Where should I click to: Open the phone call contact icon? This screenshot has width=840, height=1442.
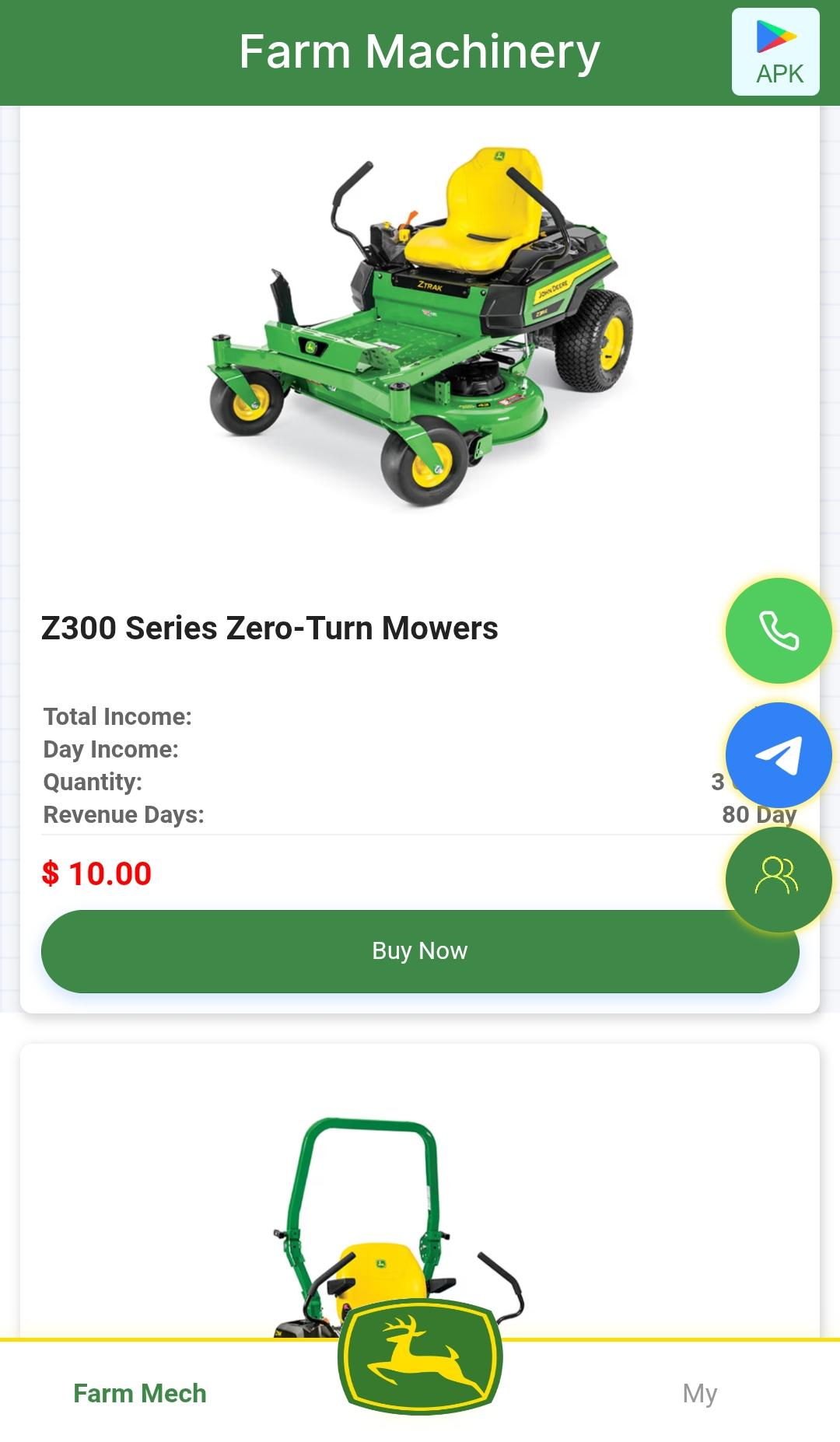tap(779, 632)
